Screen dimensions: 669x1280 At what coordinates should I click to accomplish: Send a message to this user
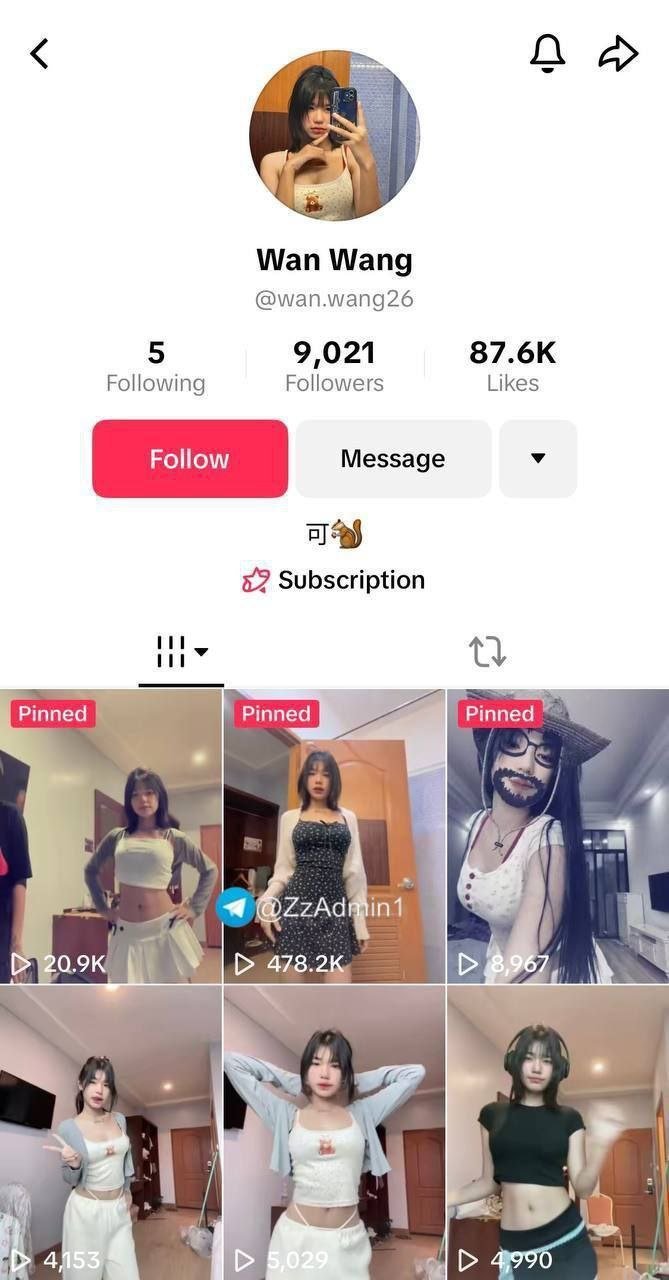392,459
